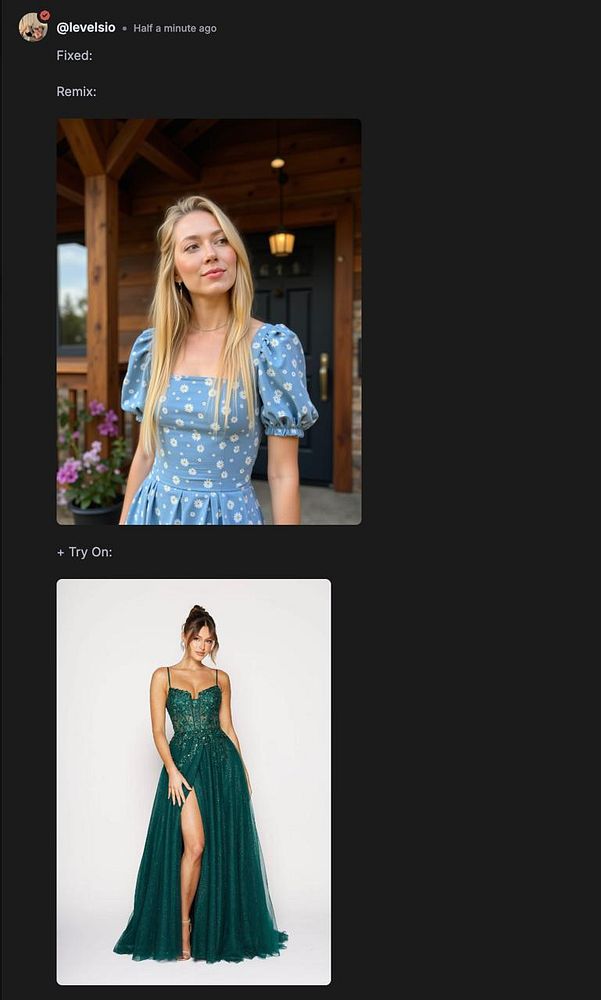The image size is (601, 1000).
Task: Open the @levelsio profile avatar
Action: click(33, 27)
